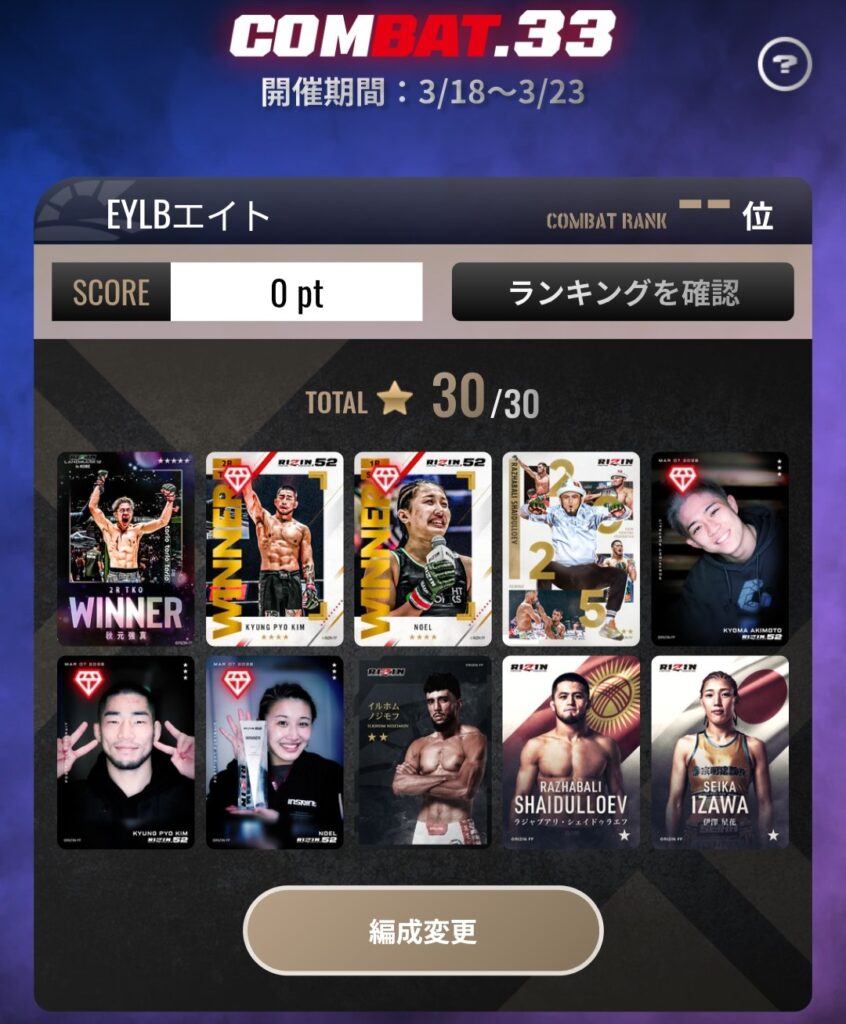Image resolution: width=846 pixels, height=1024 pixels.
Task: Tap ランキングを確認 to check the ranking
Action: tap(623, 292)
